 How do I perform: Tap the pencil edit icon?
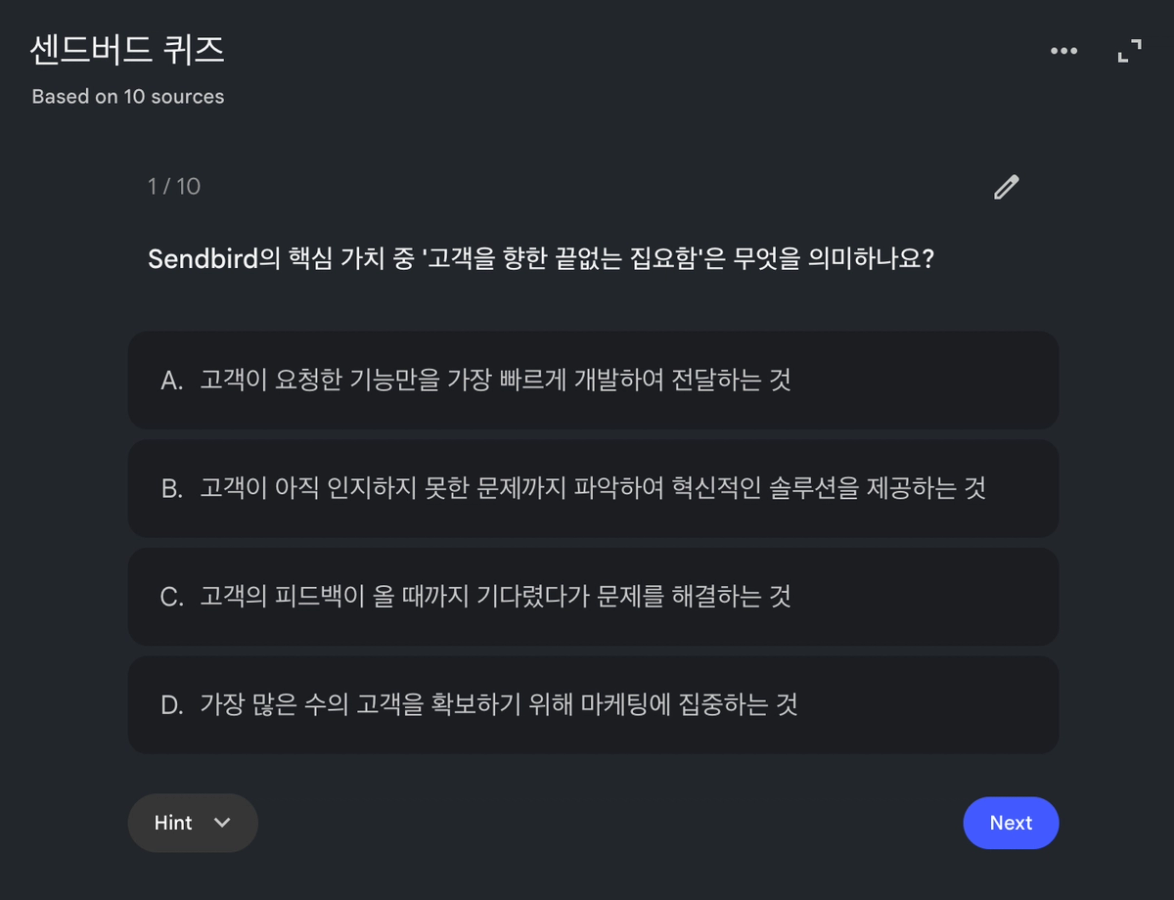coord(1006,187)
